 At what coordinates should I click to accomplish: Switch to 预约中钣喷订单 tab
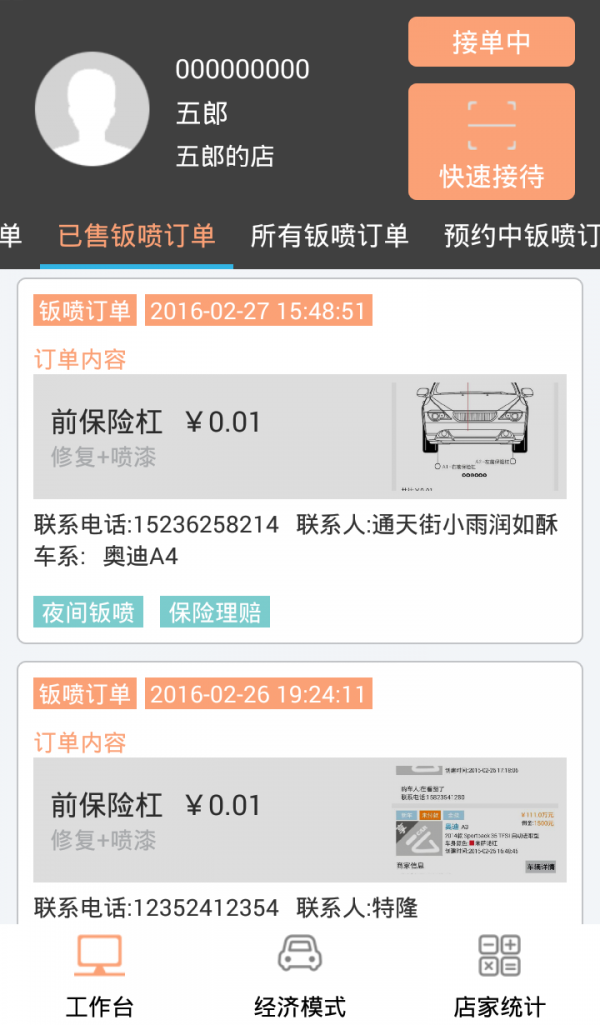point(521,236)
